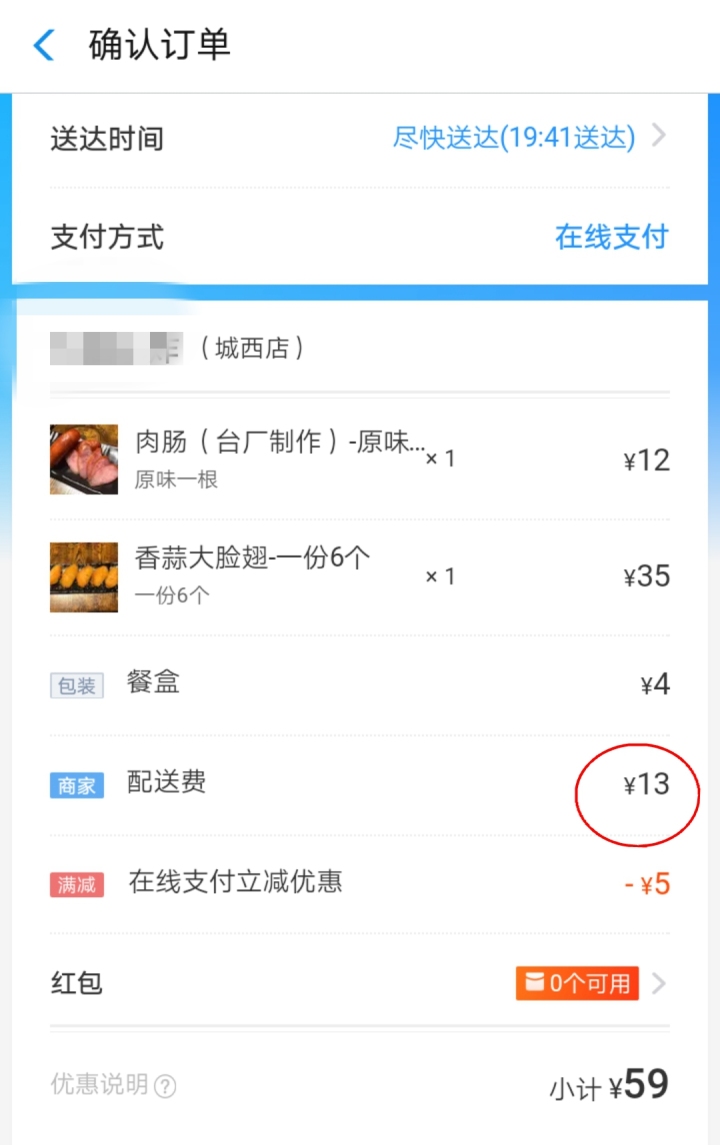Go back from the 确认订单 page
The height and width of the screenshot is (1145, 720).
[44, 45]
